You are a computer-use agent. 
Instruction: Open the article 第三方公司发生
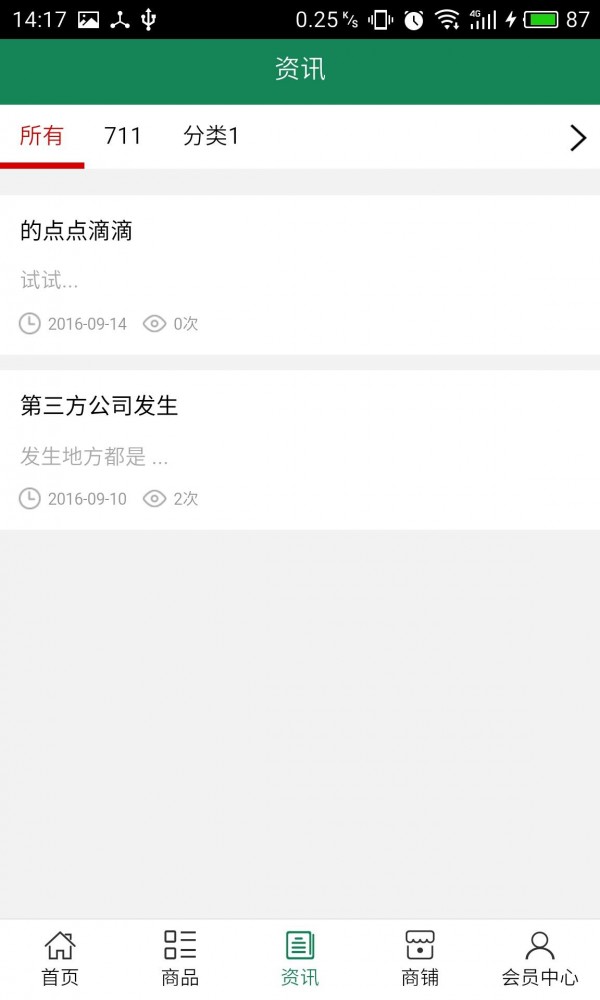point(300,449)
